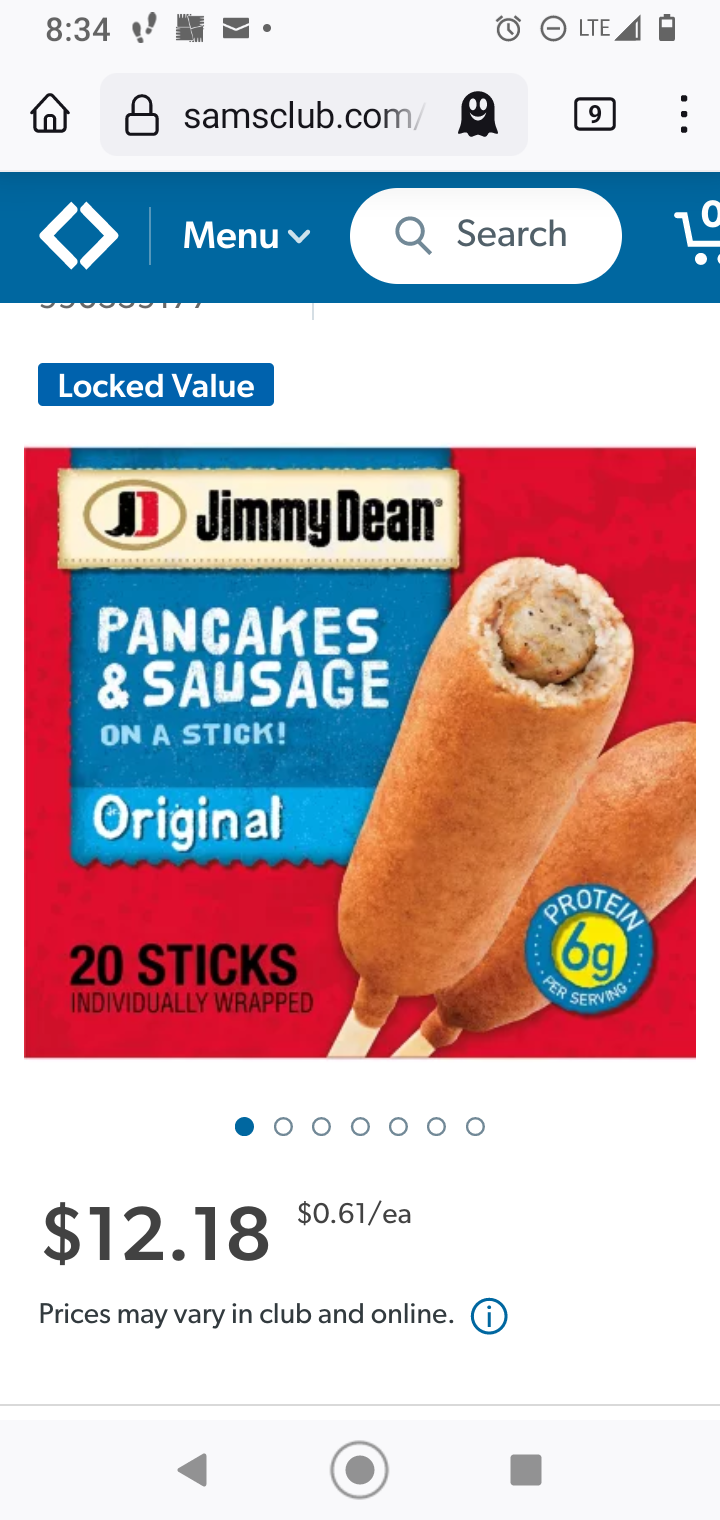The width and height of the screenshot is (720, 1520).
Task: Tap the private browsing ghost icon
Action: coord(478,115)
